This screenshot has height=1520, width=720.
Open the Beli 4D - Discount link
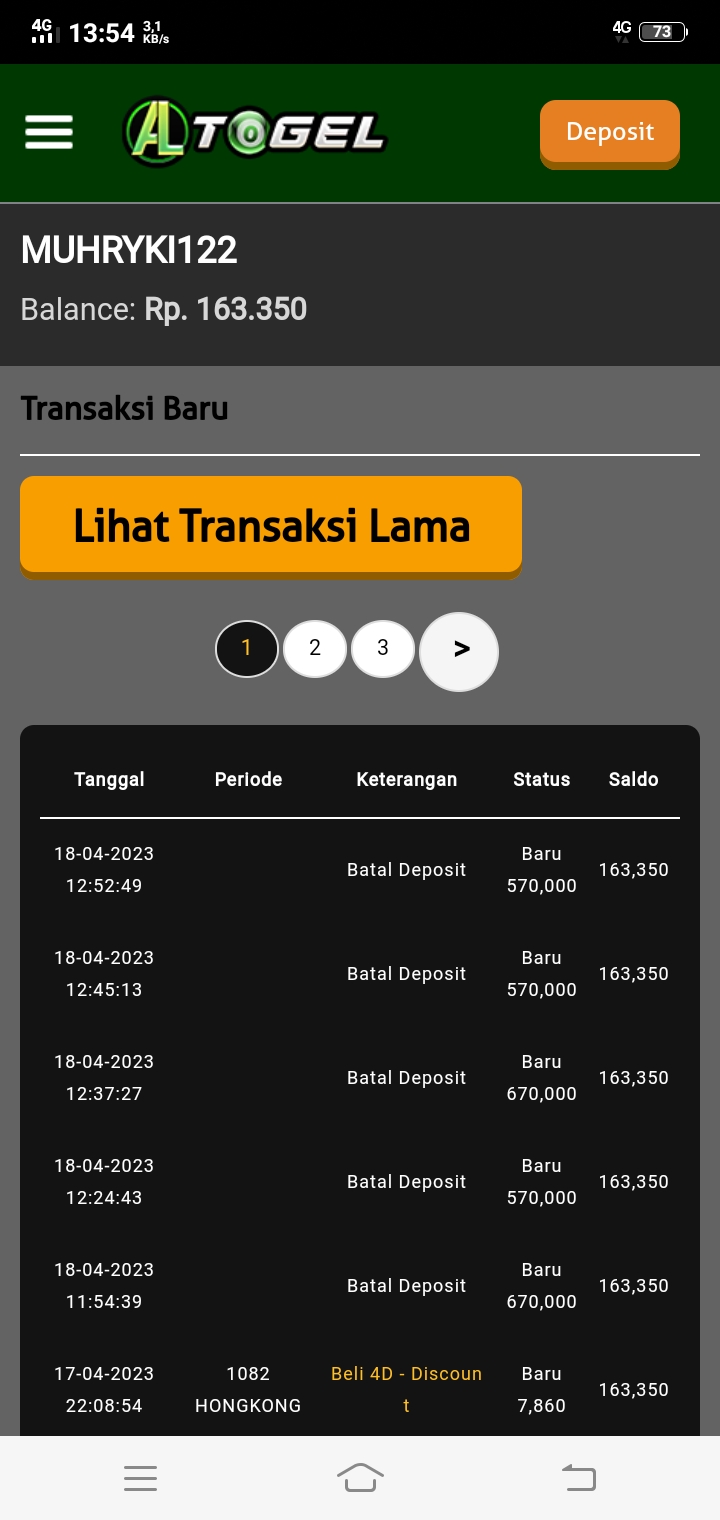(x=406, y=1389)
